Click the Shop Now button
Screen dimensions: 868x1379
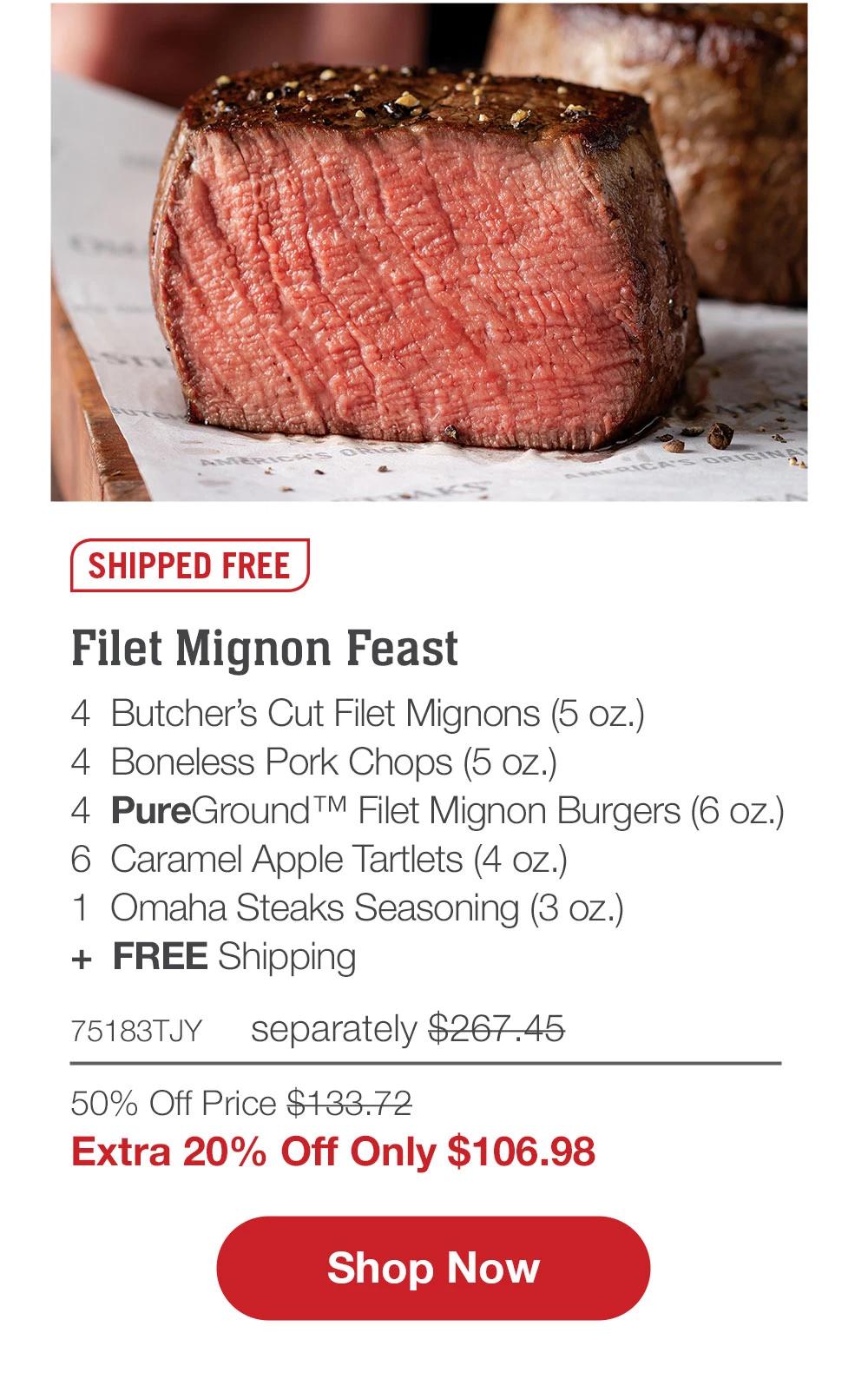(433, 1270)
